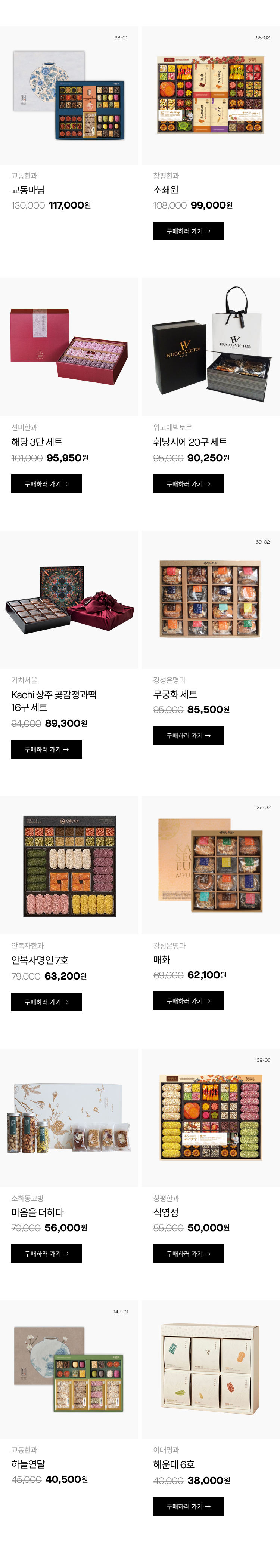
Task: Go to buy the 소쇄원 set
Action: tap(188, 231)
